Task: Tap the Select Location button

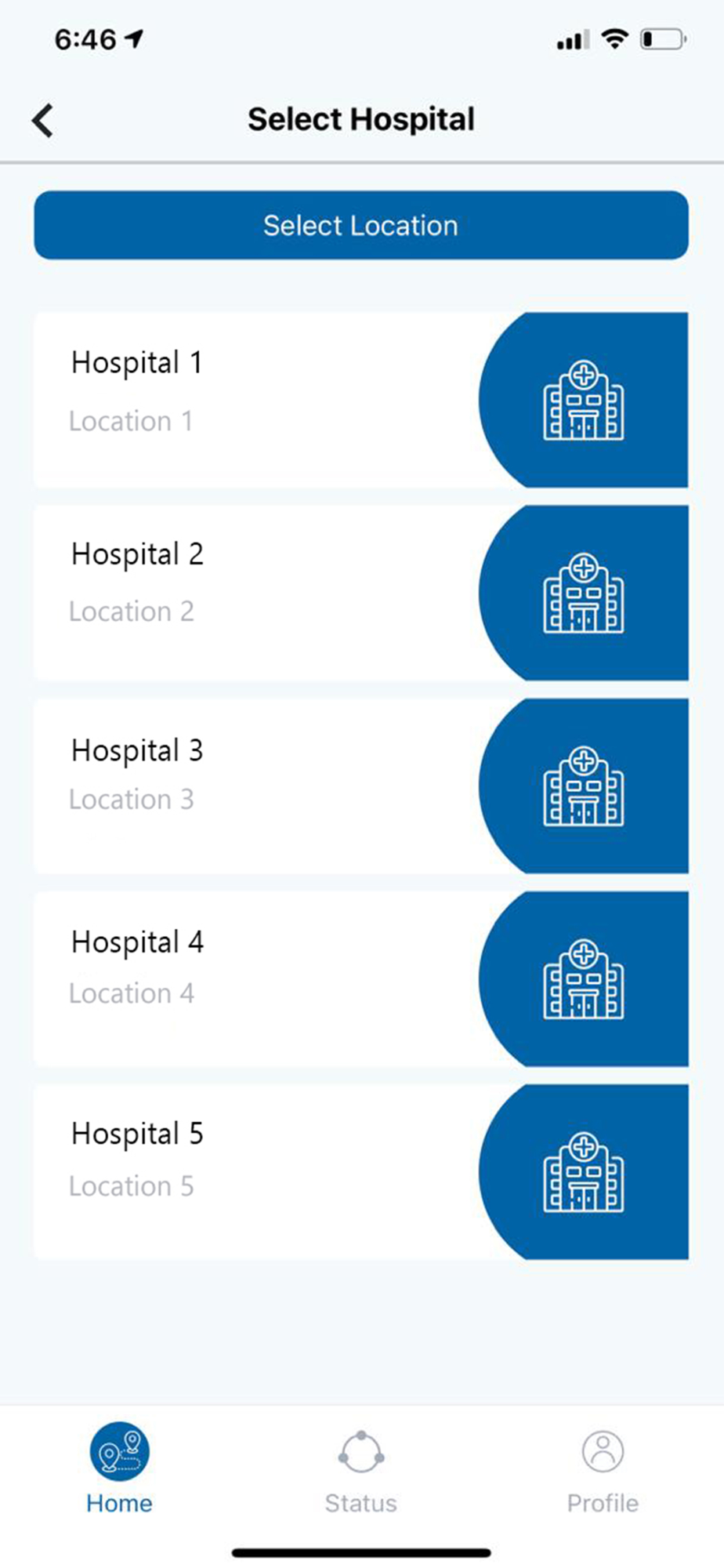Action: (x=361, y=225)
